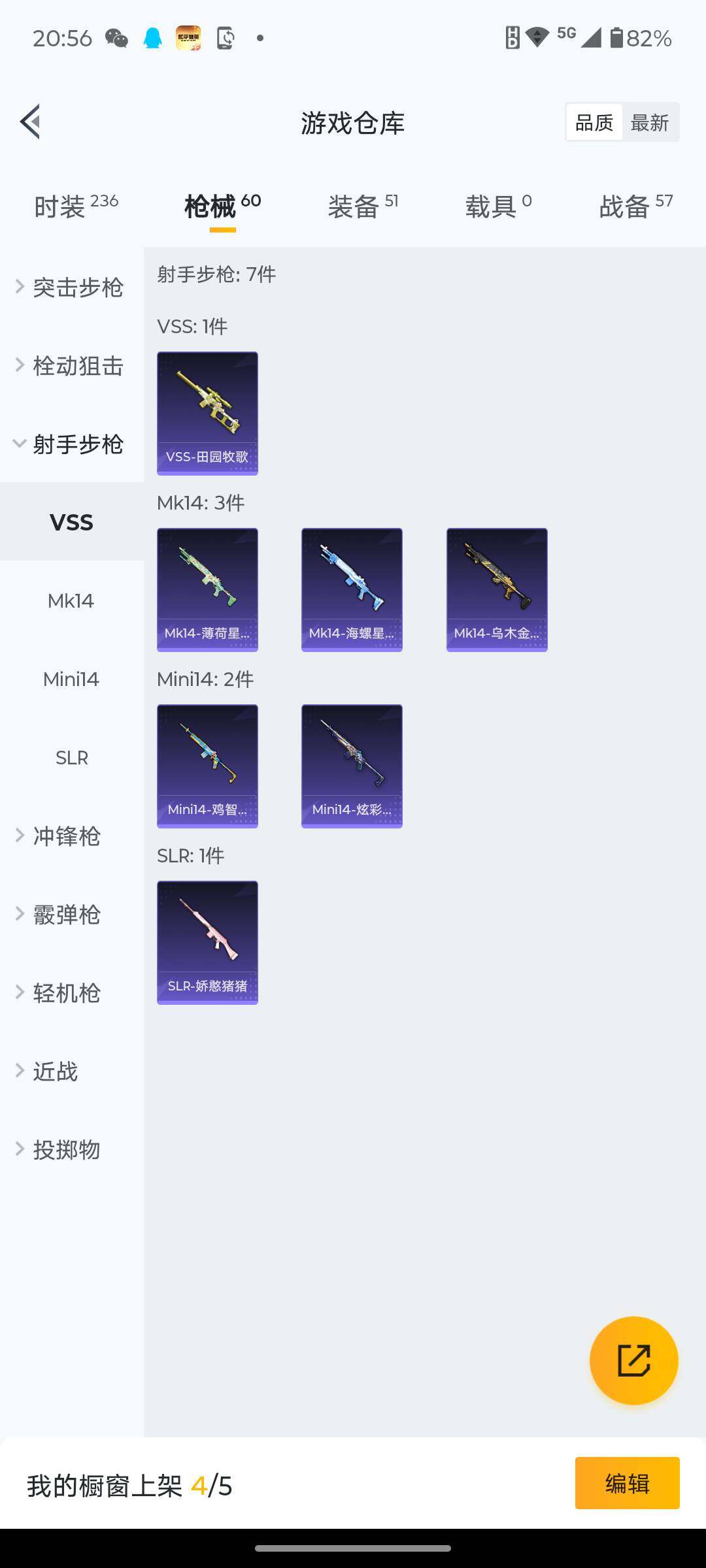
Task: Switch to the 战备 tab
Action: (635, 206)
